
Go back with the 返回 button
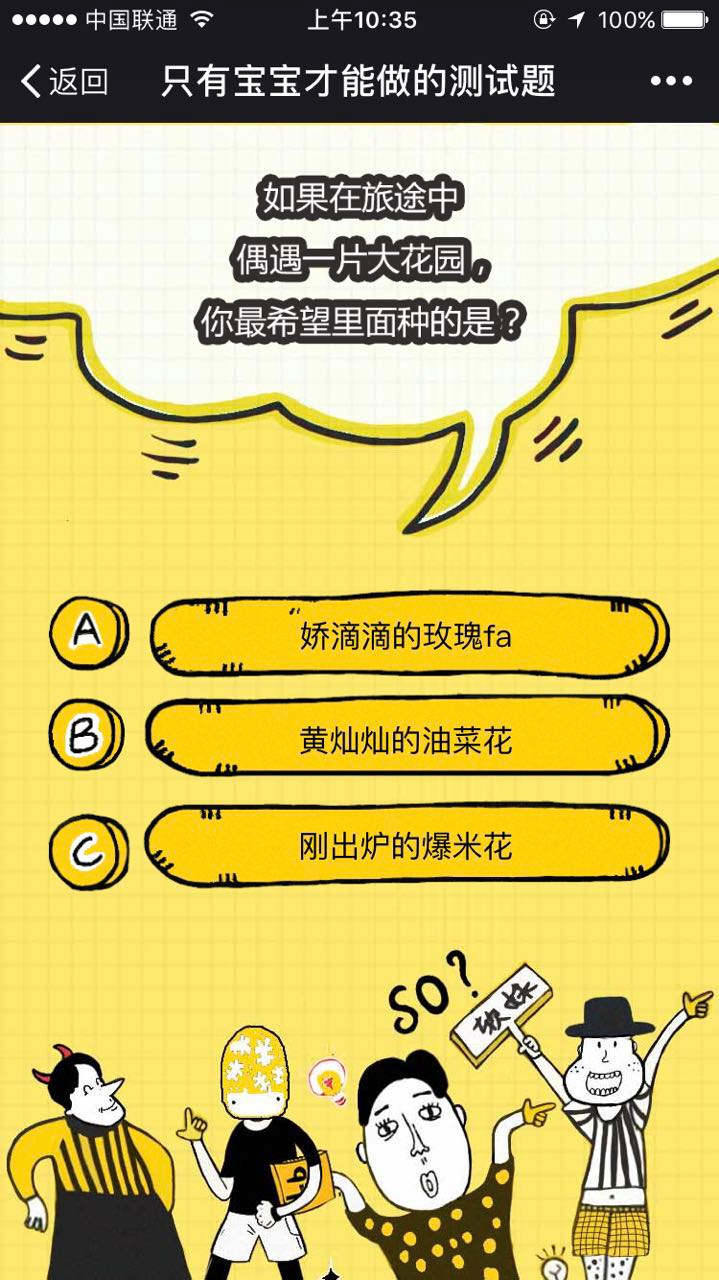64,82
